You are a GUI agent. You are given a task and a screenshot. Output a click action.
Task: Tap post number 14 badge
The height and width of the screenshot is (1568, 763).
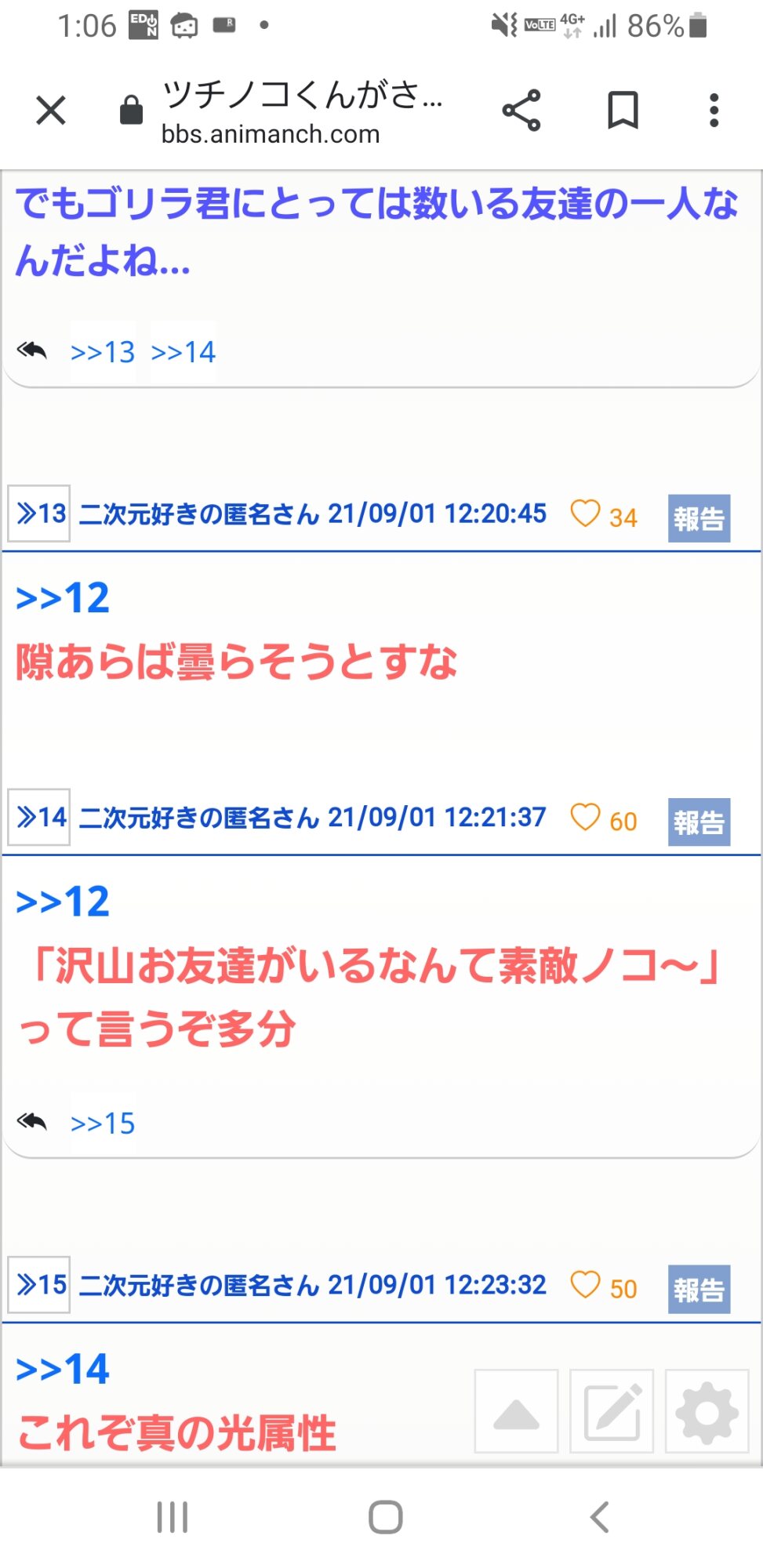(x=39, y=817)
